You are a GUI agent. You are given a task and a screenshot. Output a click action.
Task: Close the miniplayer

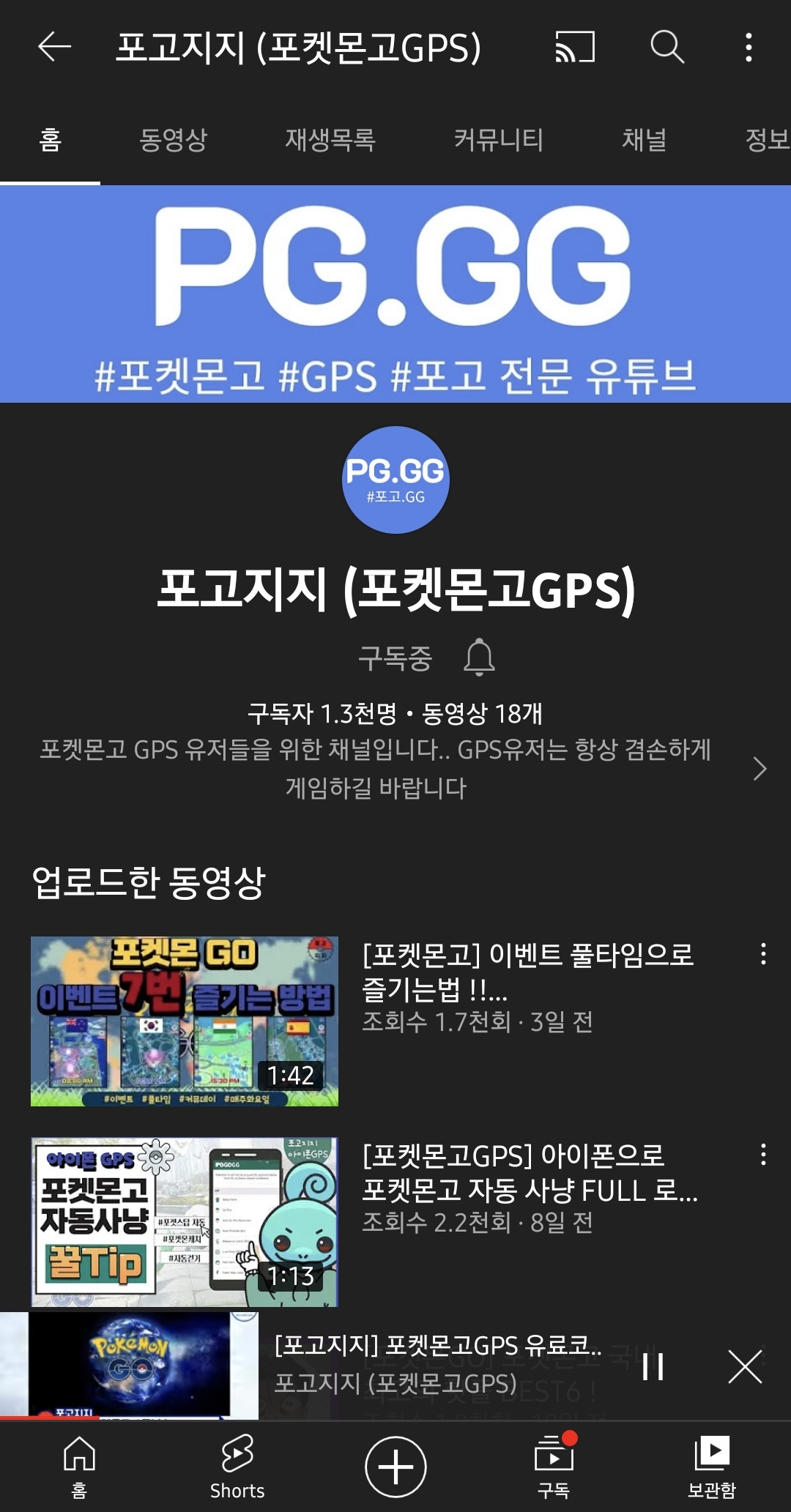click(x=745, y=1366)
